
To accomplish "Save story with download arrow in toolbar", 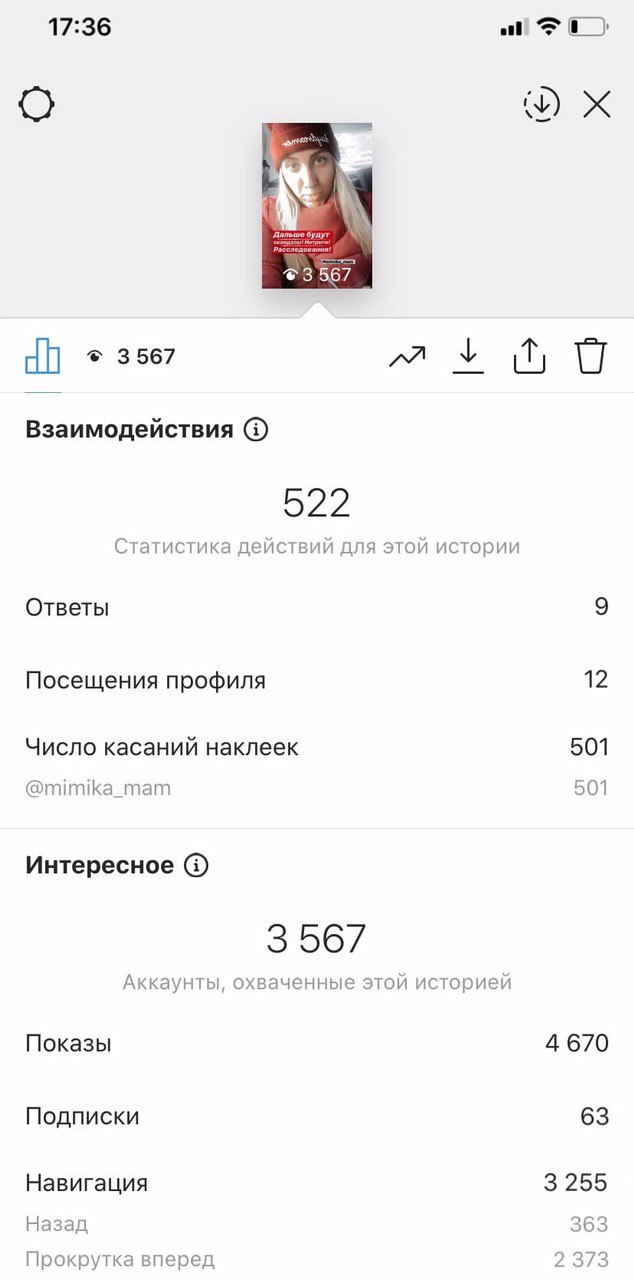I will pos(468,356).
